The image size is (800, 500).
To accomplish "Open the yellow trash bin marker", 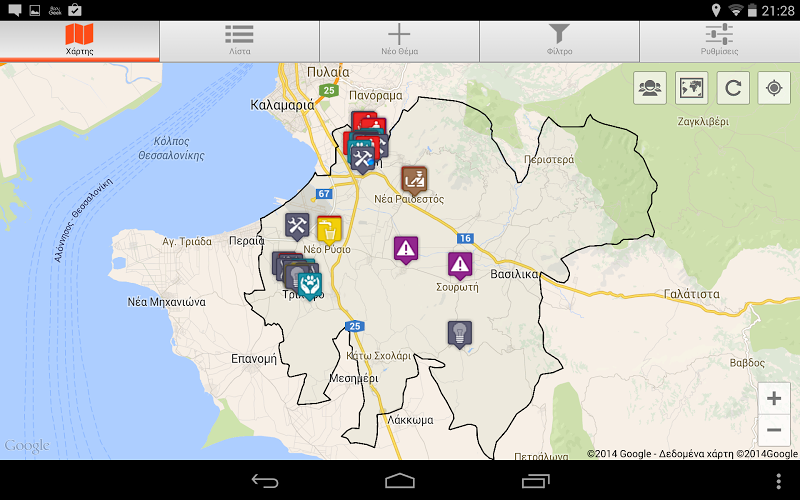I will pyautogui.click(x=330, y=228).
